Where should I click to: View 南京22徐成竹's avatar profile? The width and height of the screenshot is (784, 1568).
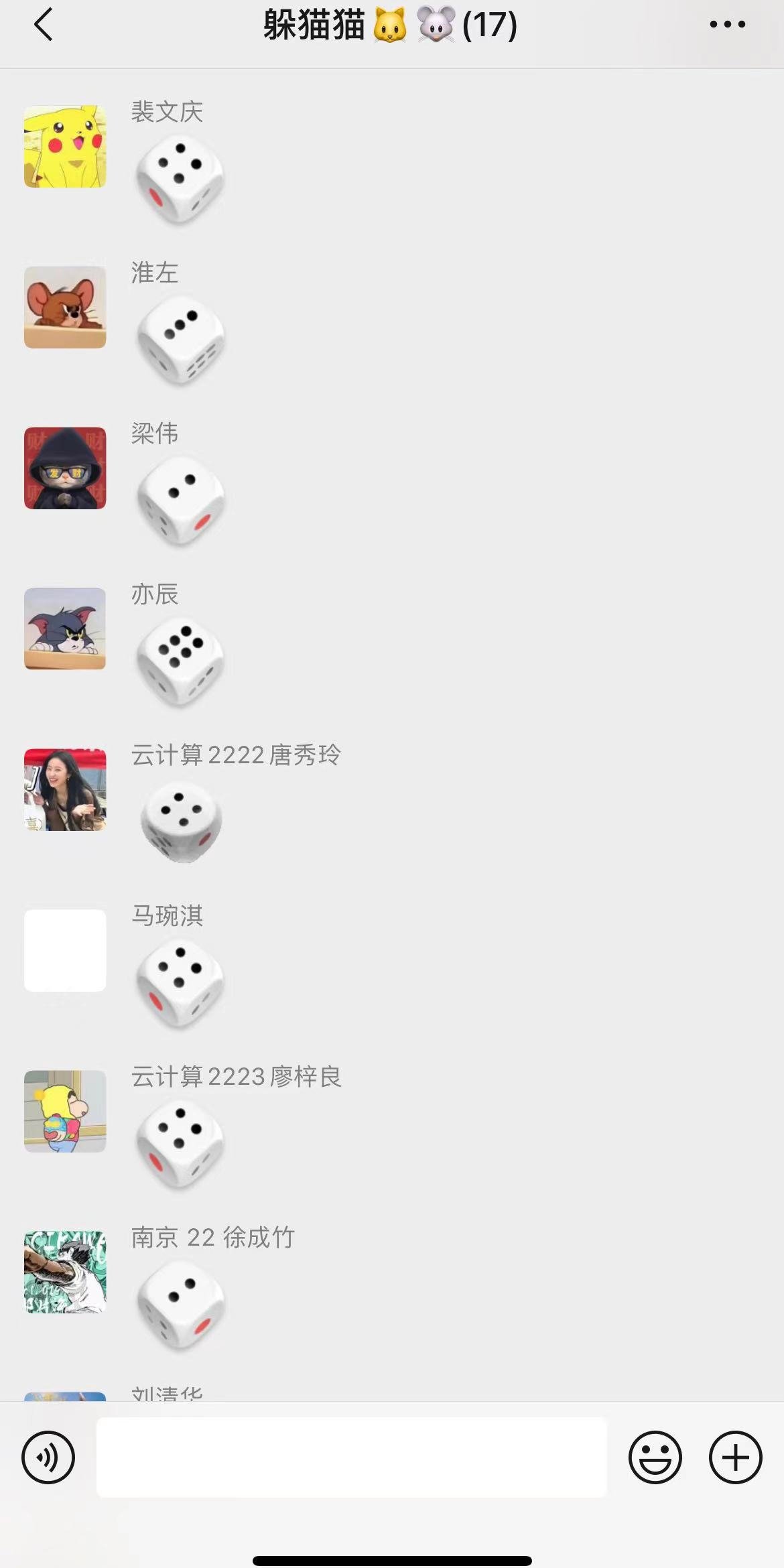65,1272
